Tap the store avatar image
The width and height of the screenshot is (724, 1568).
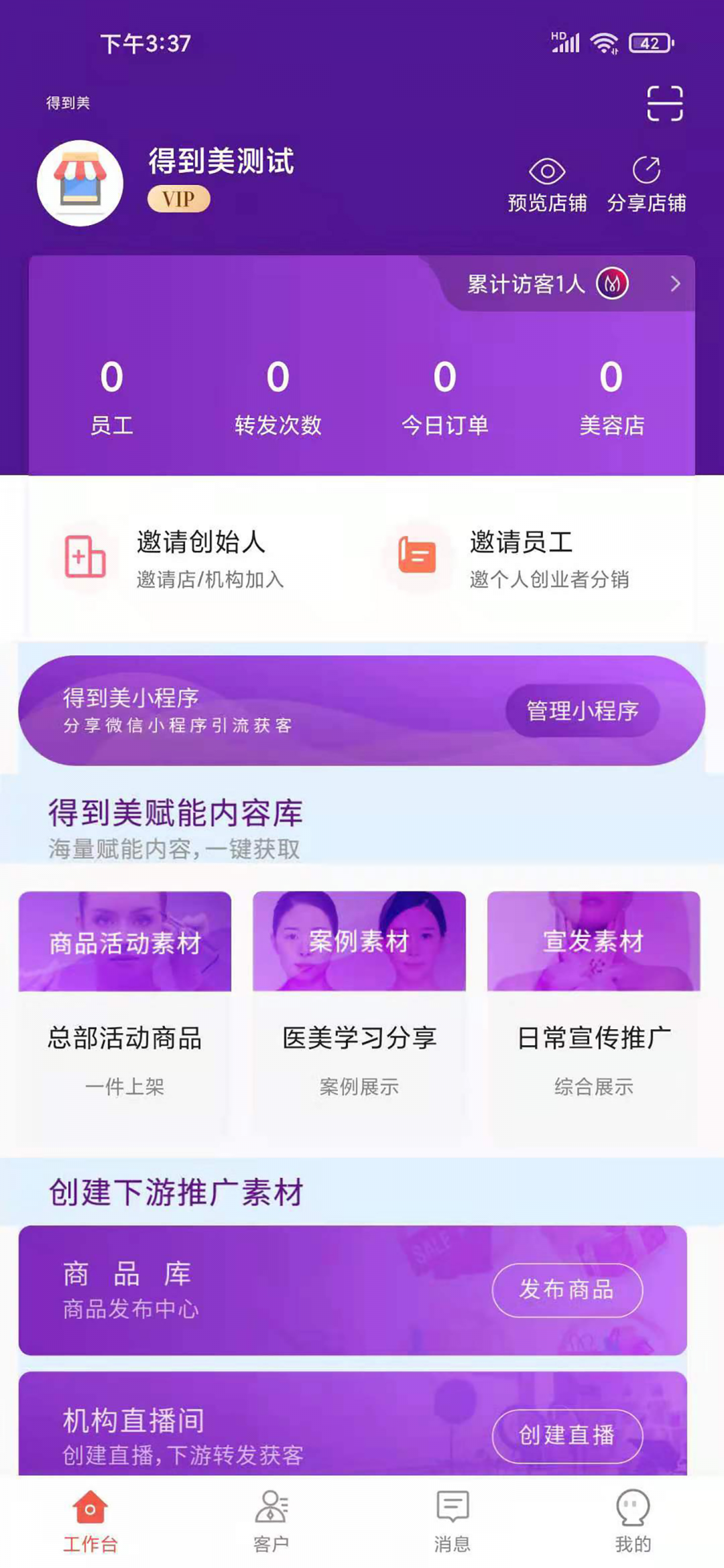coord(80,183)
